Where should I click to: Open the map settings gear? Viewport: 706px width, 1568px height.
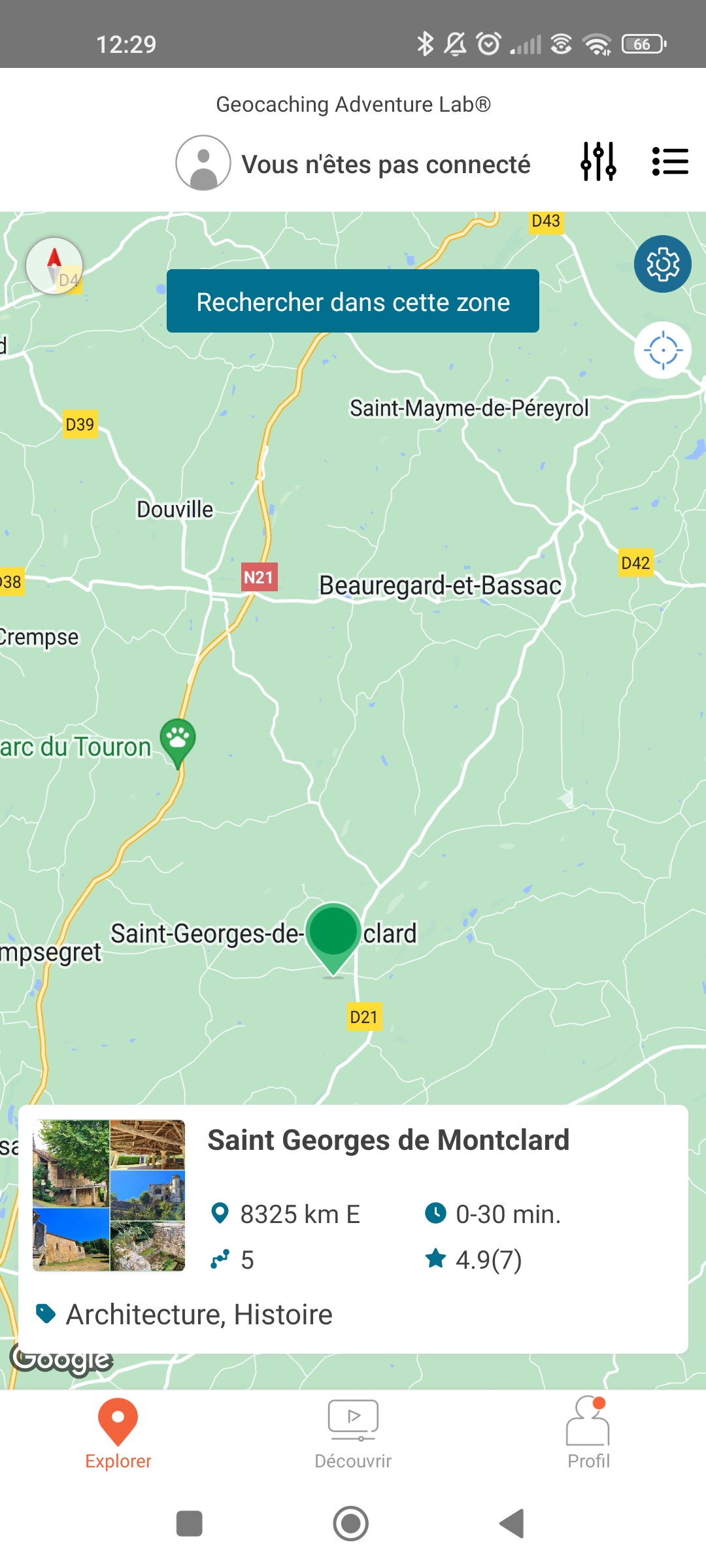pos(662,264)
